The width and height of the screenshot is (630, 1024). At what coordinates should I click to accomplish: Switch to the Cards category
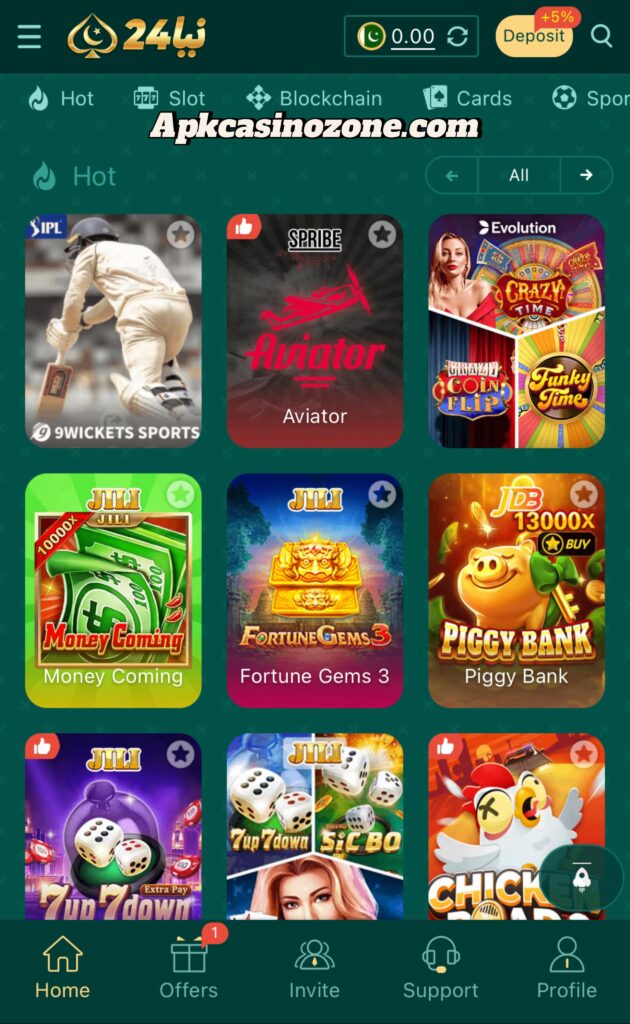[x=467, y=98]
